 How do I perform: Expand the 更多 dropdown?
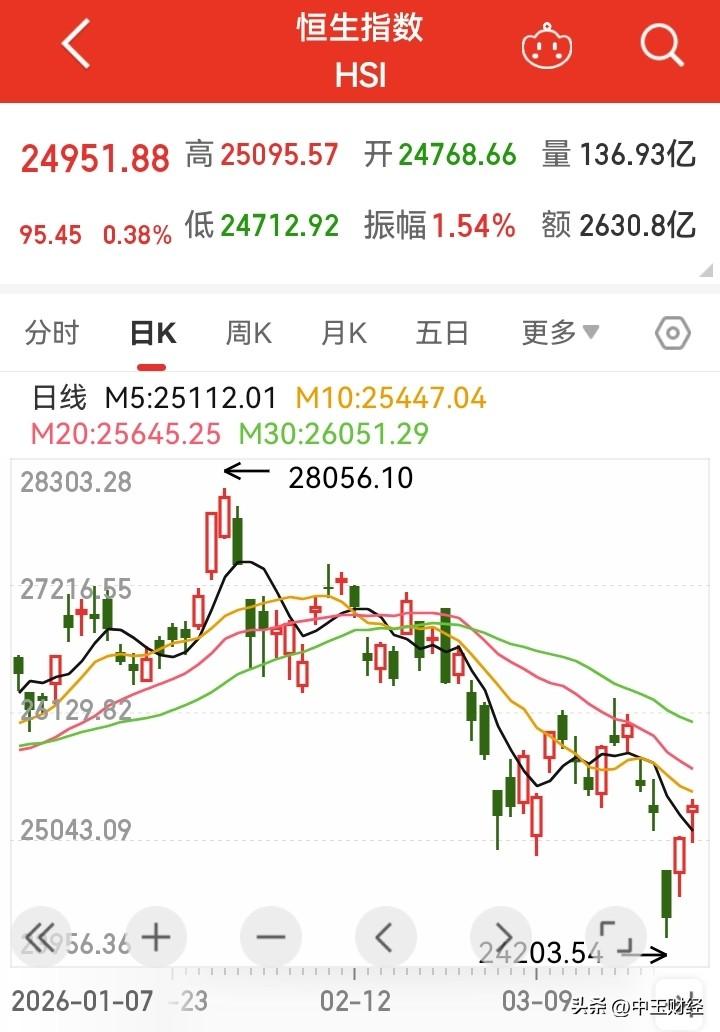pos(560,332)
